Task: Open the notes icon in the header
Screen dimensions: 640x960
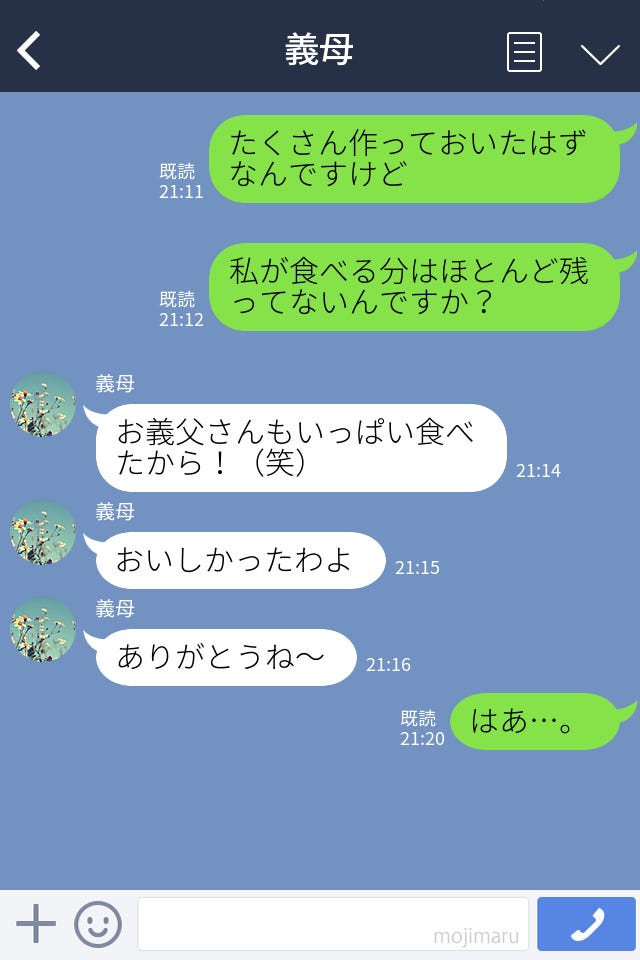Action: coord(524,52)
